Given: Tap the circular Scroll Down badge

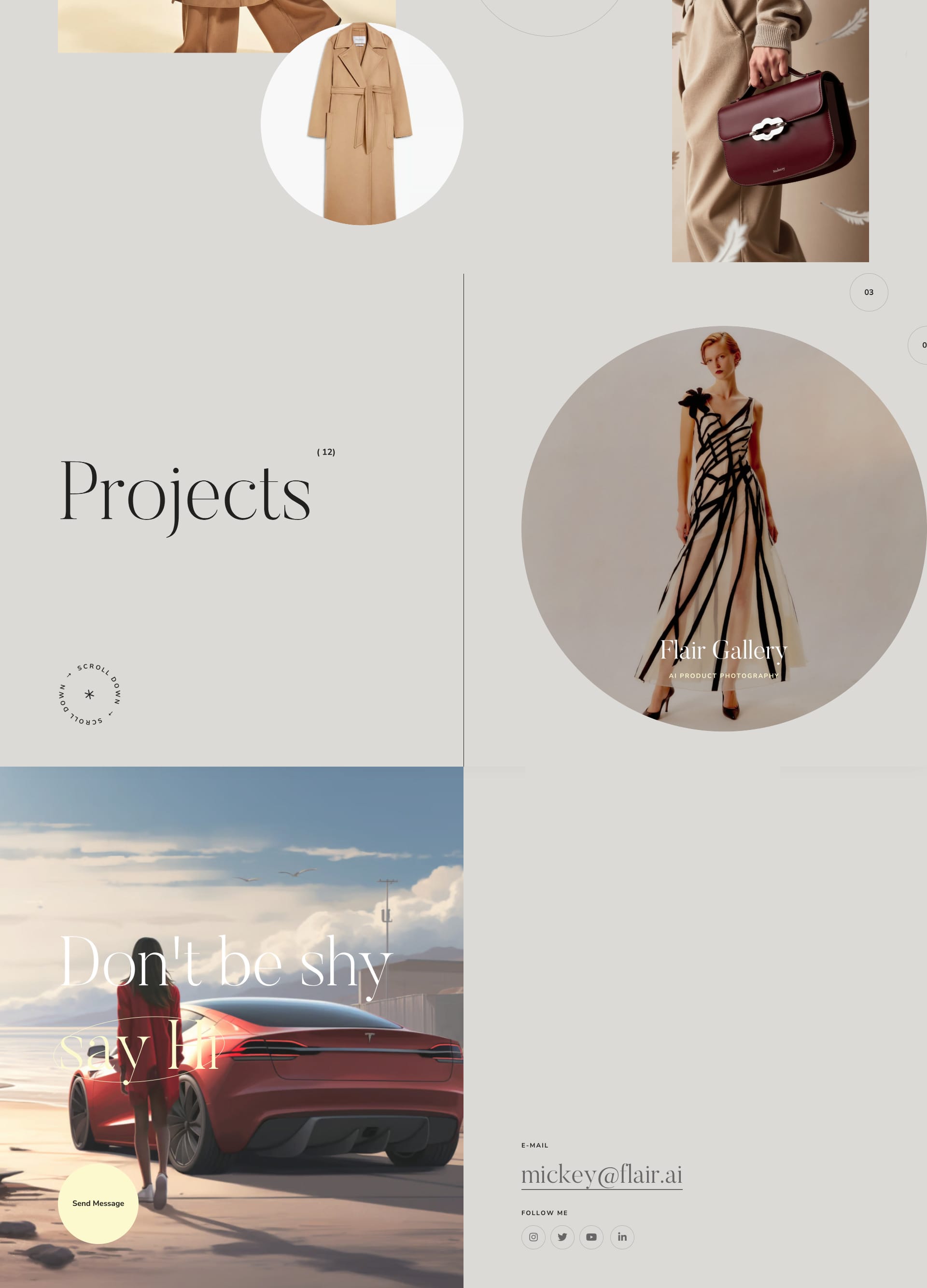Looking at the screenshot, I should pos(90,694).
